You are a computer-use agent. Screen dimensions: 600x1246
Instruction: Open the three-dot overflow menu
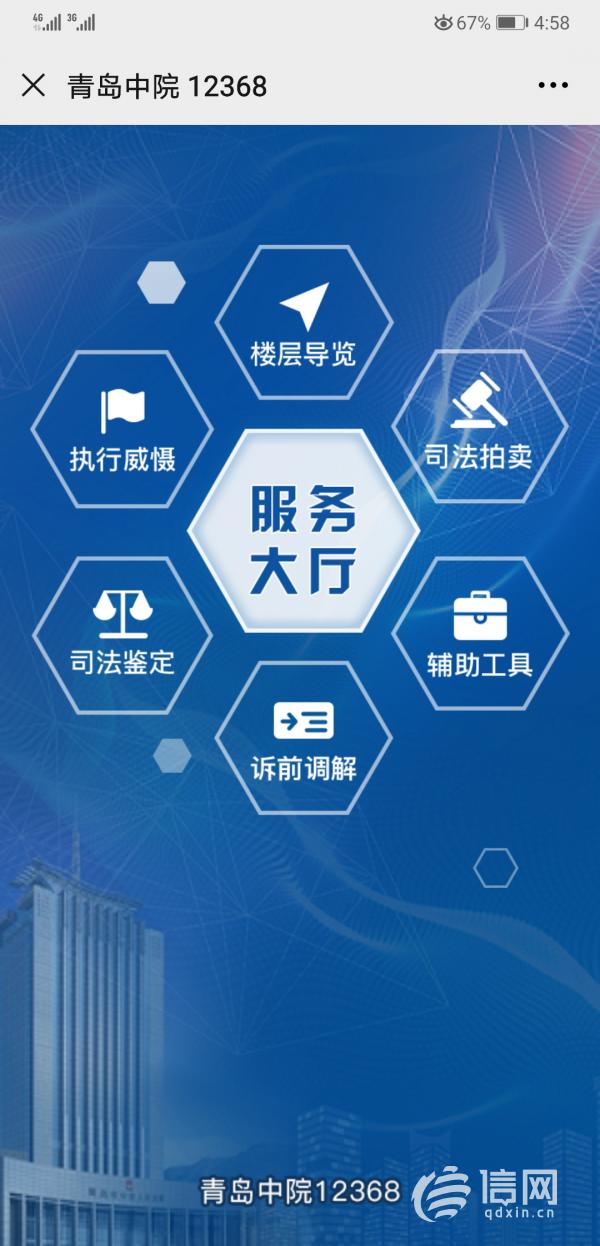click(553, 86)
